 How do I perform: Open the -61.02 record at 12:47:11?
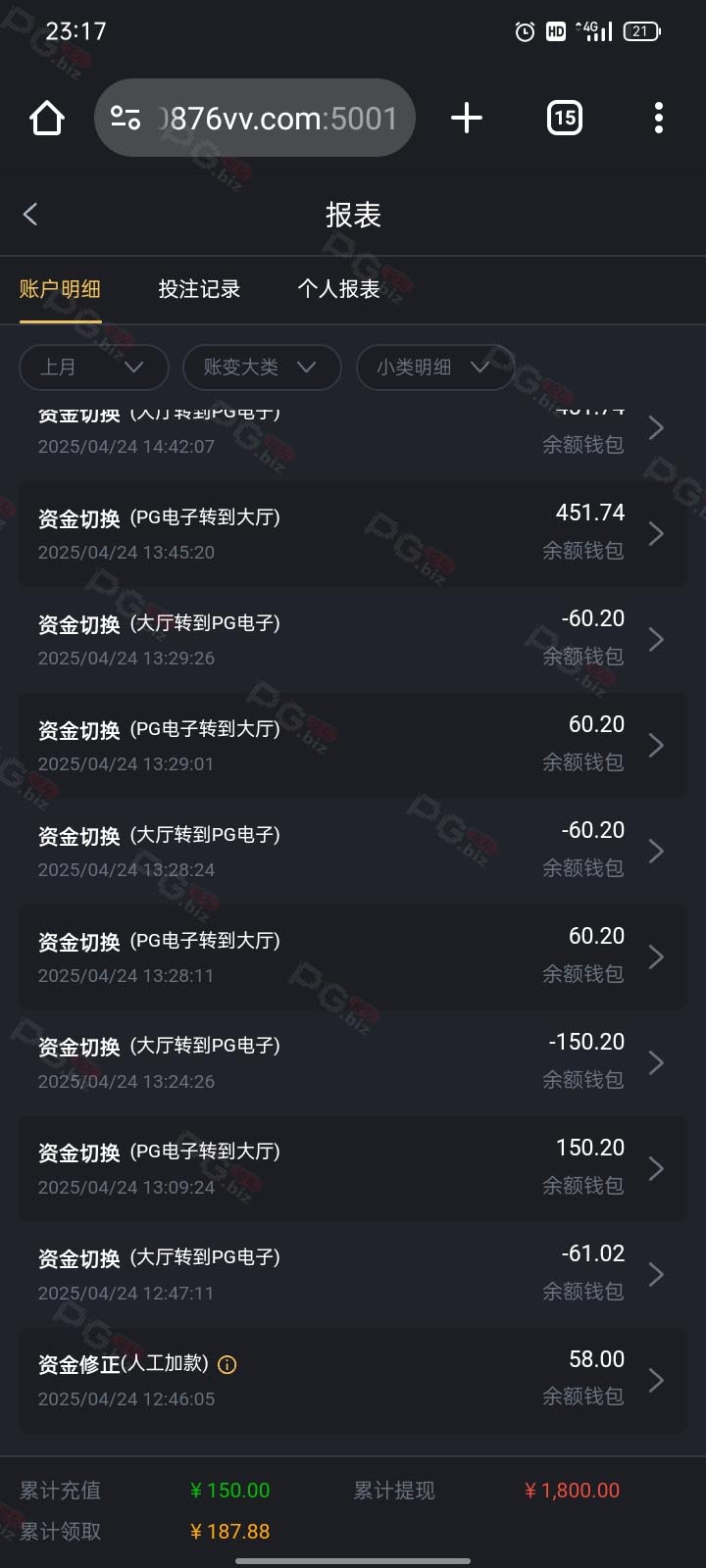(352, 1274)
